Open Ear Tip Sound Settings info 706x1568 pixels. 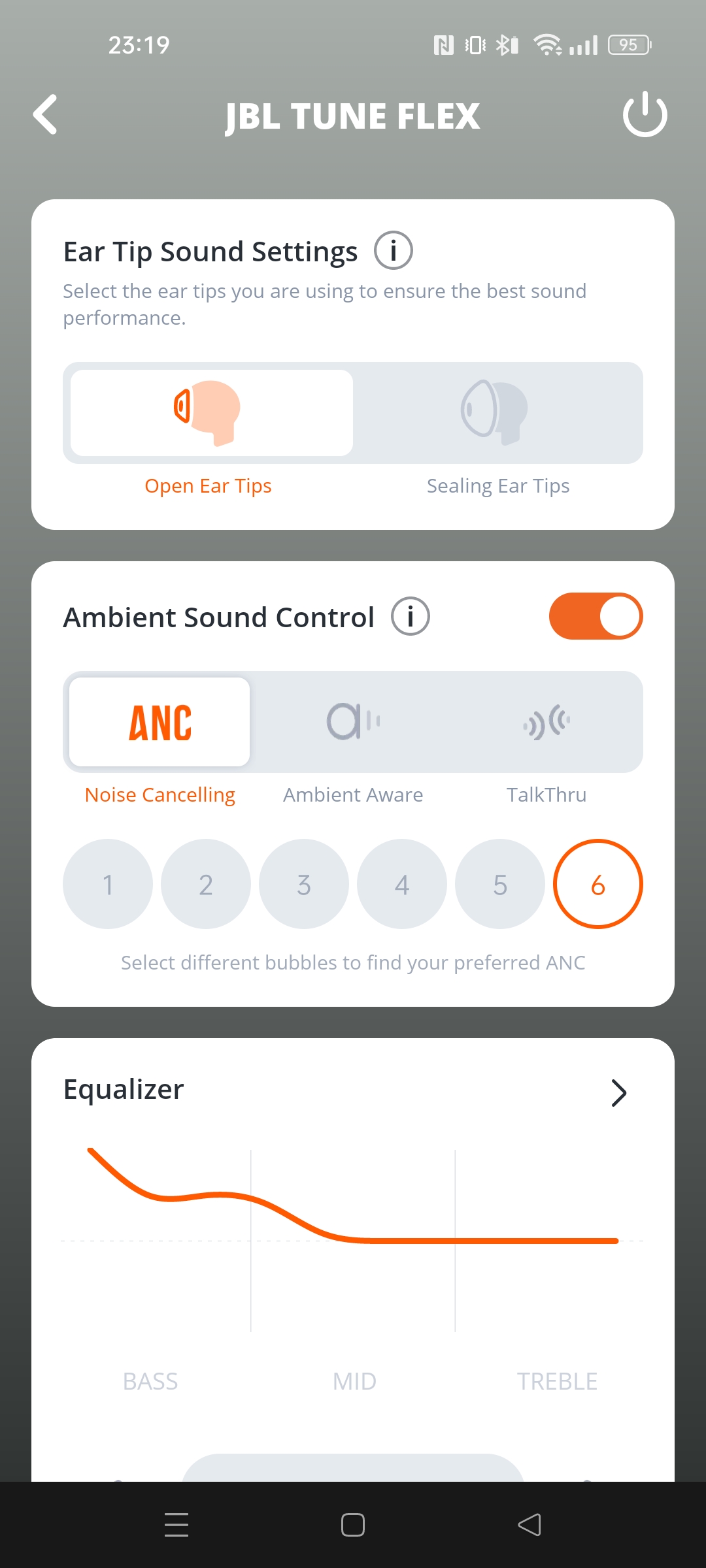[394, 250]
